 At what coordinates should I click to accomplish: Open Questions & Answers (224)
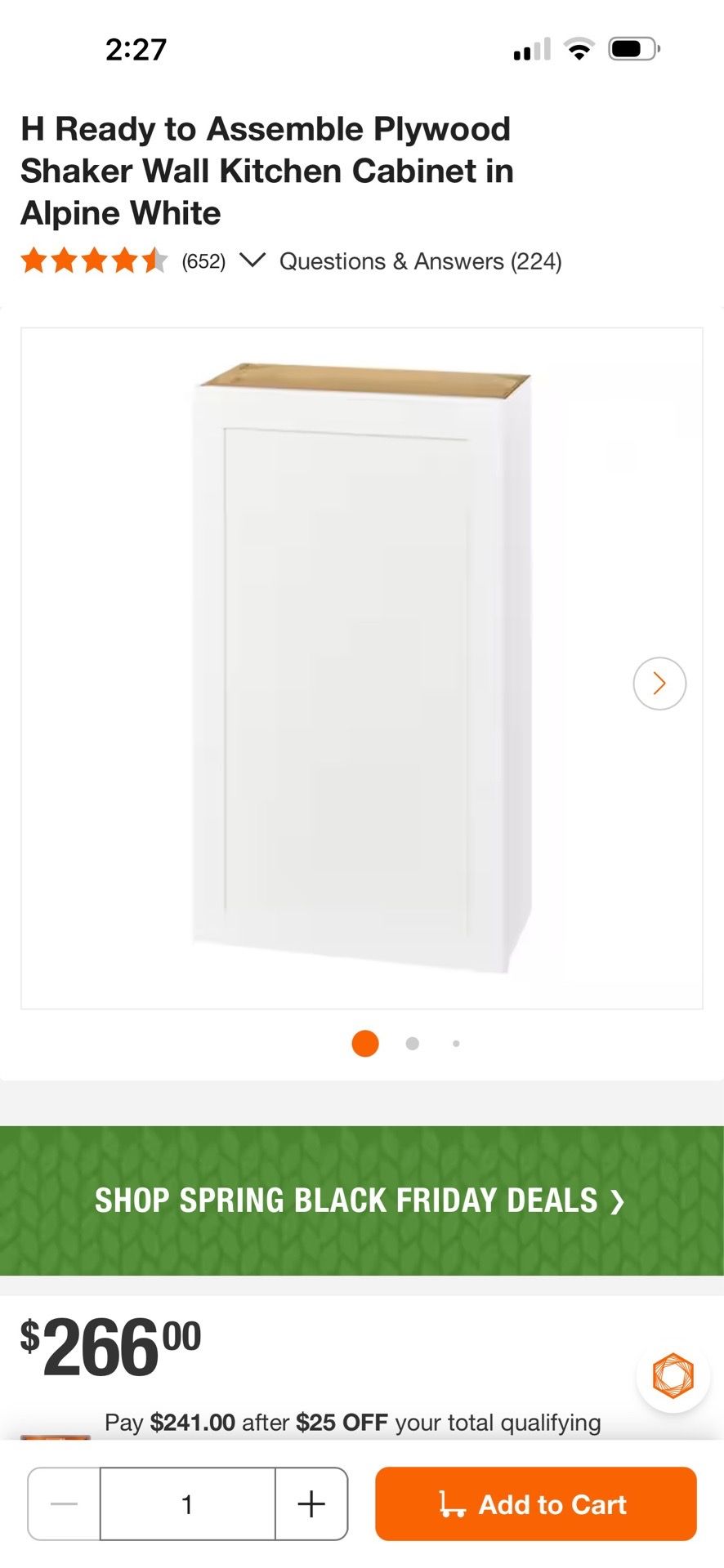[x=420, y=261]
